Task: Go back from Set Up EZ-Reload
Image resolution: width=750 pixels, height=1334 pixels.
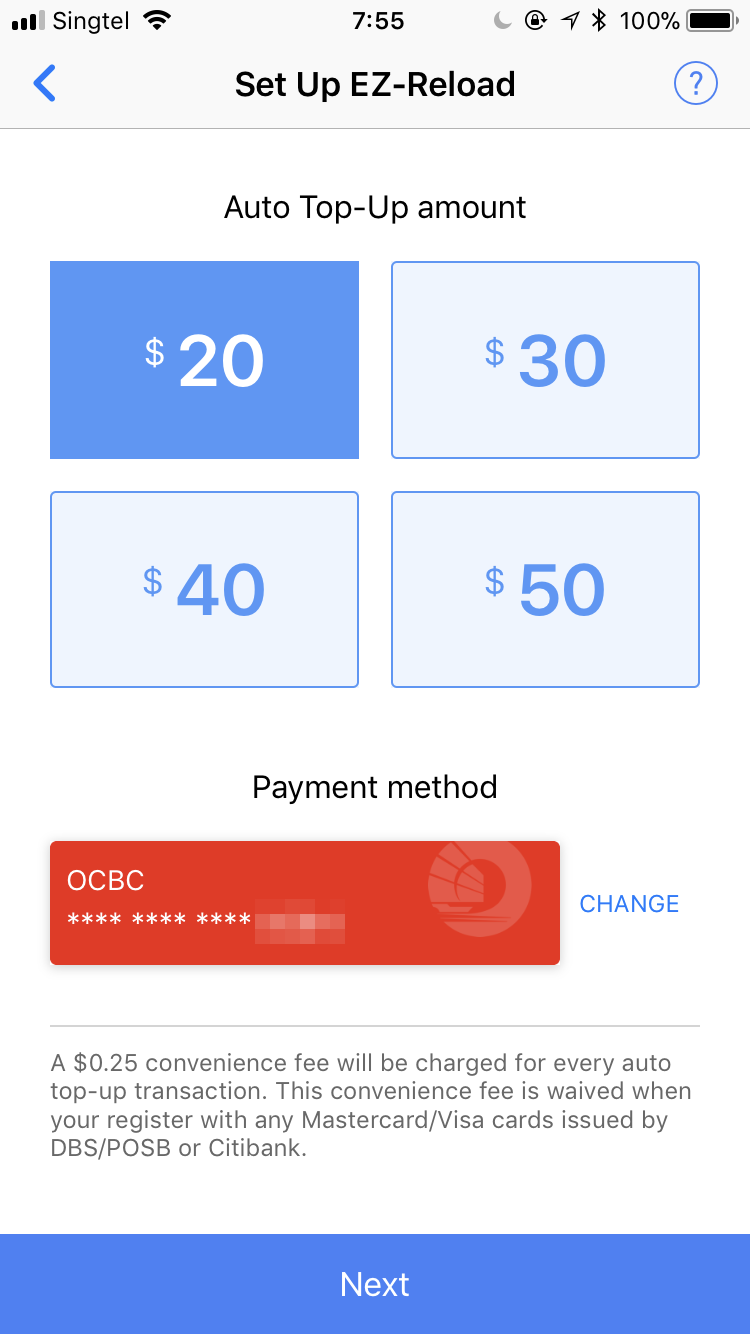Action: tap(45, 84)
